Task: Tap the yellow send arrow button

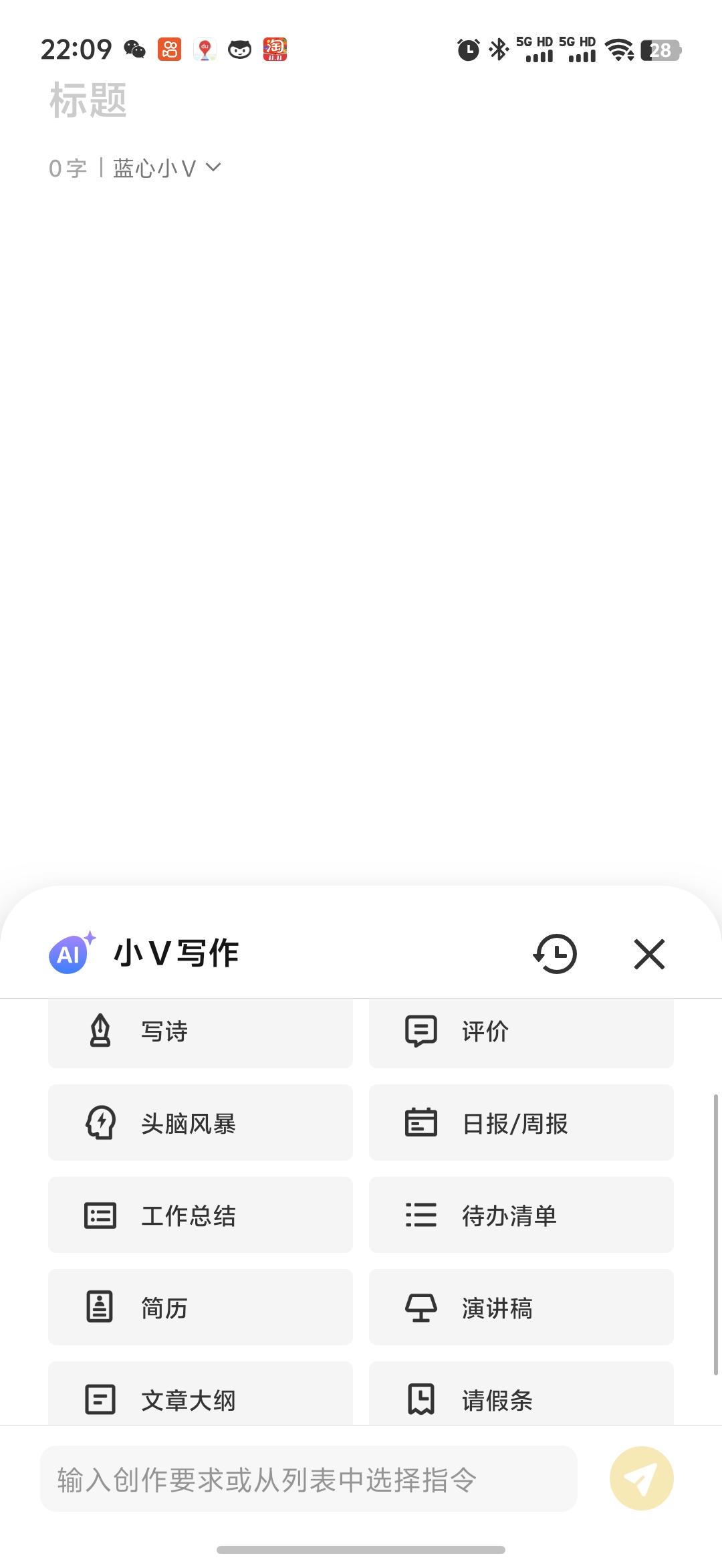Action: tap(642, 1478)
